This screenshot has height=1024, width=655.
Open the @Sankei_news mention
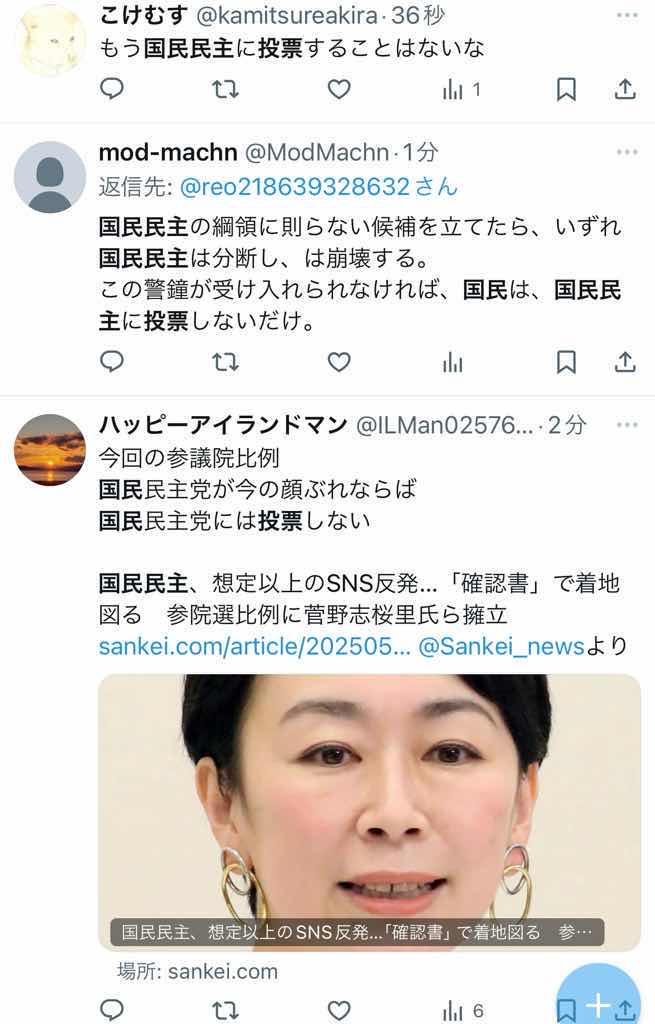[x=500, y=647]
